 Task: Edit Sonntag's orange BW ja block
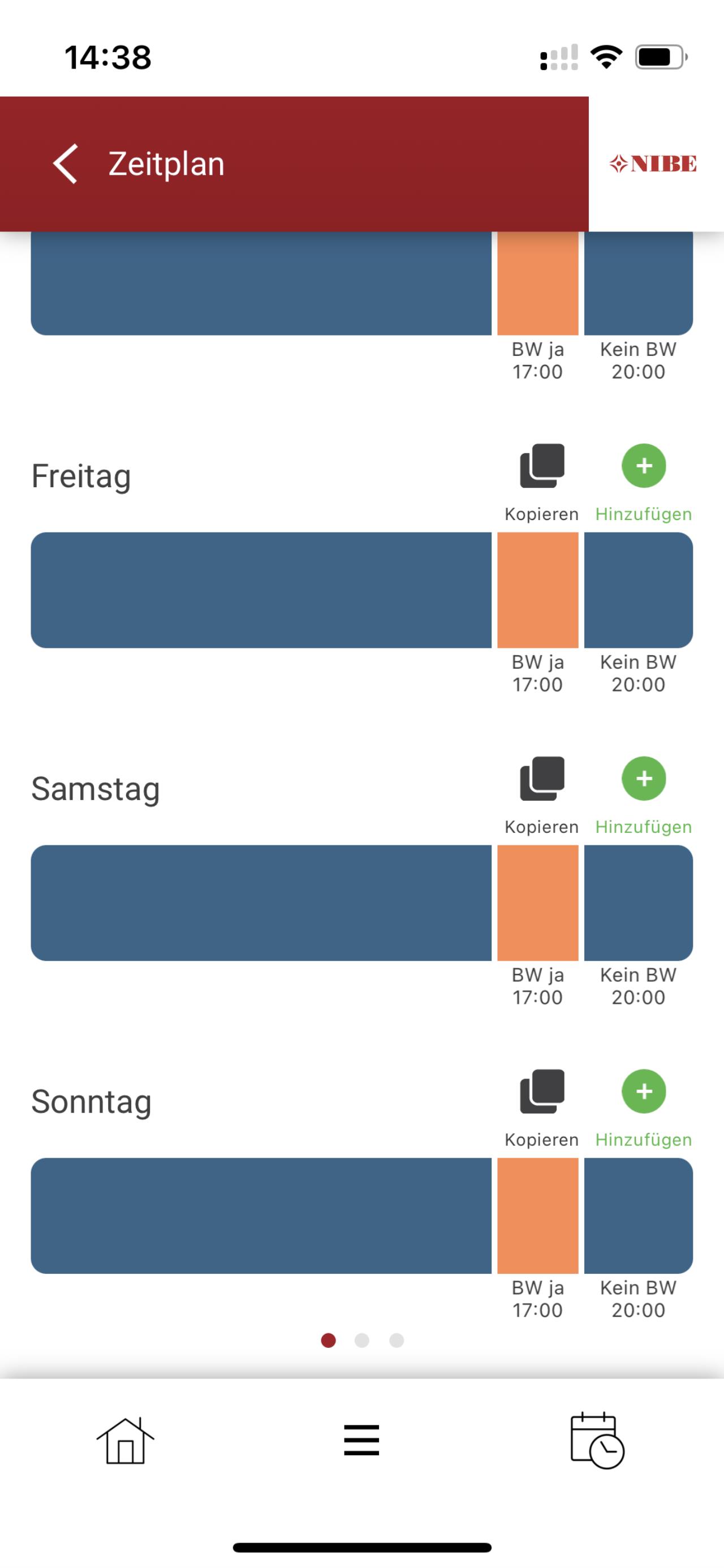(538, 1215)
